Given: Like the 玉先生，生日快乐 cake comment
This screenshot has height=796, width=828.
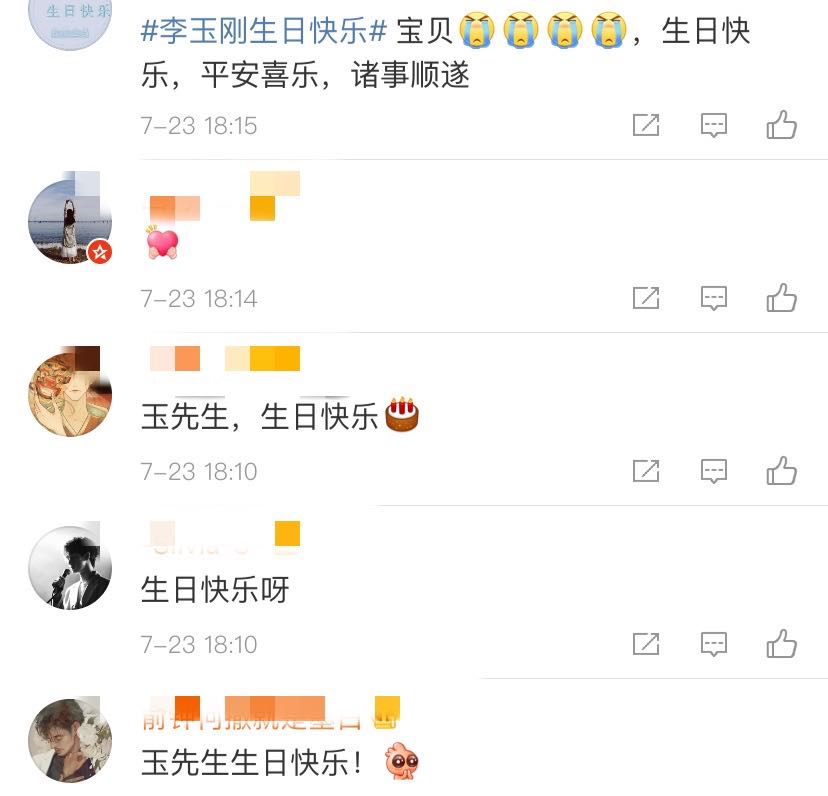Looking at the screenshot, I should (781, 471).
